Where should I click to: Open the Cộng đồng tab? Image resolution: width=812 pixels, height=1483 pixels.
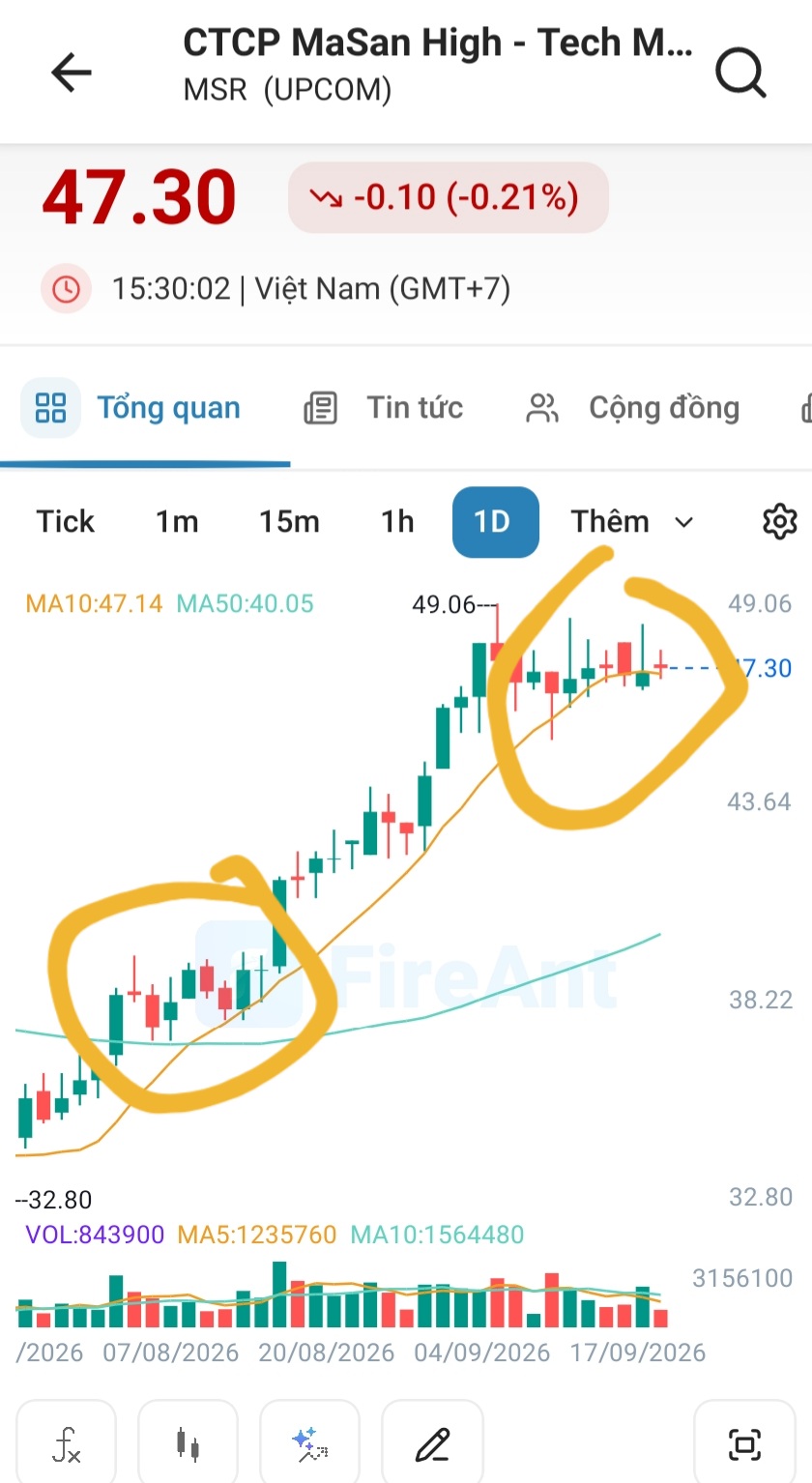632,408
